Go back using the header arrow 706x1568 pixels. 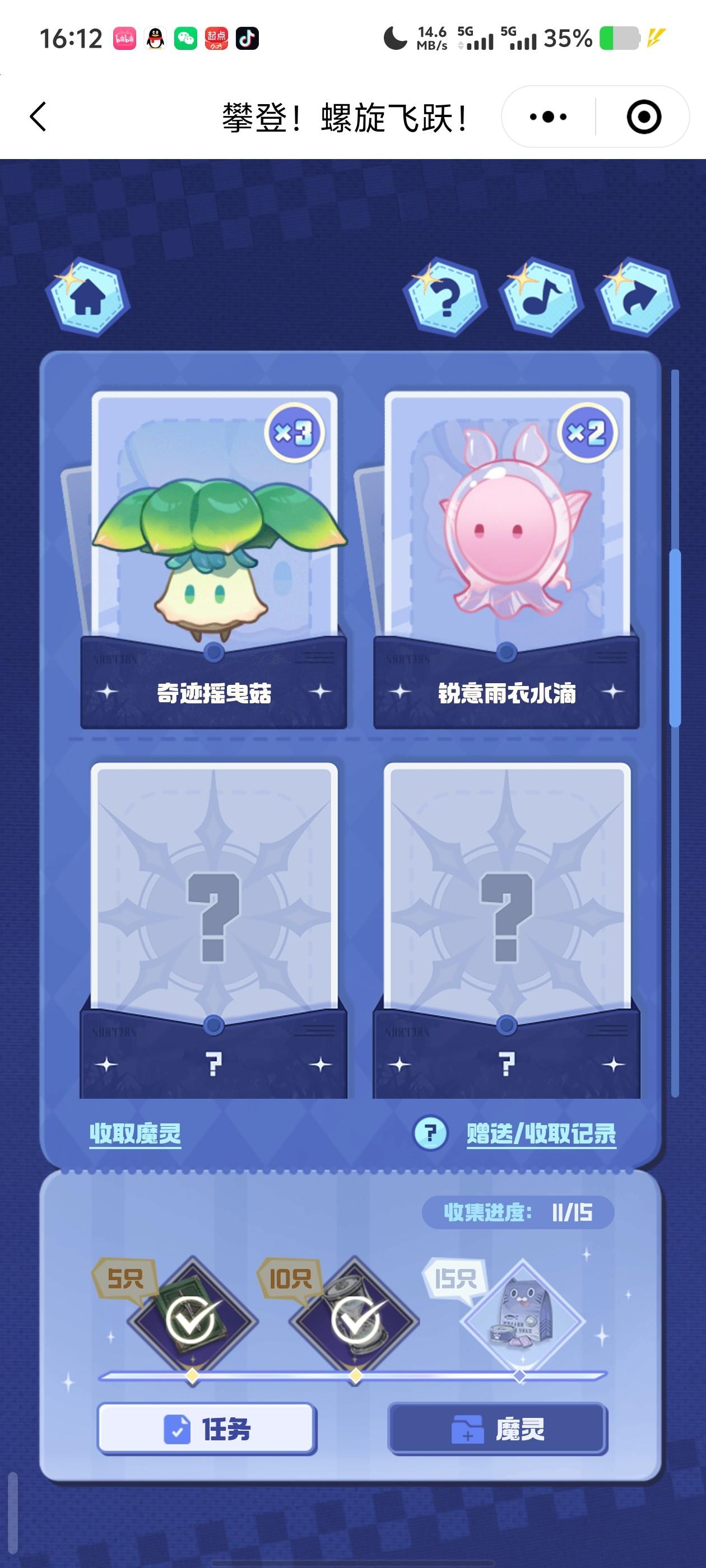(x=38, y=116)
